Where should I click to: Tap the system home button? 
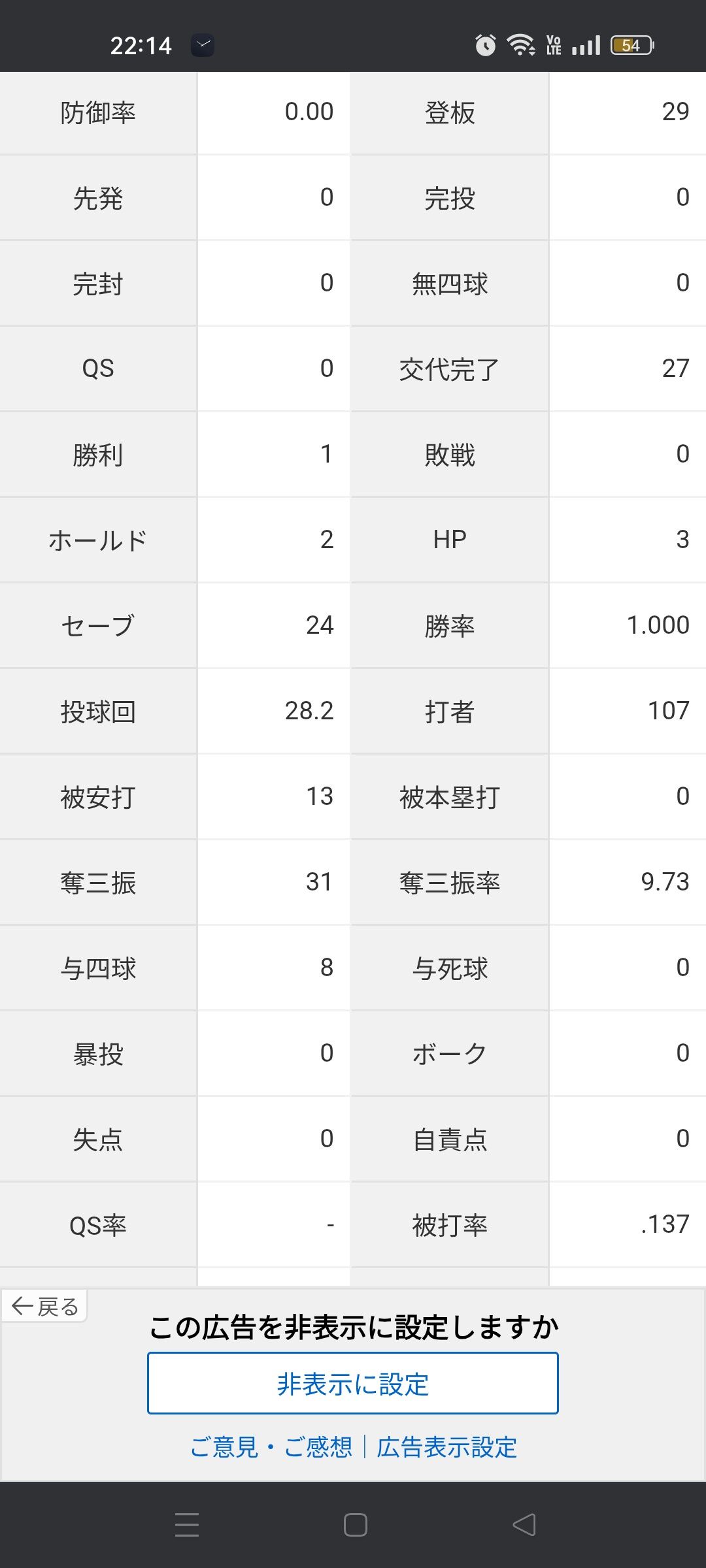coord(355,1525)
